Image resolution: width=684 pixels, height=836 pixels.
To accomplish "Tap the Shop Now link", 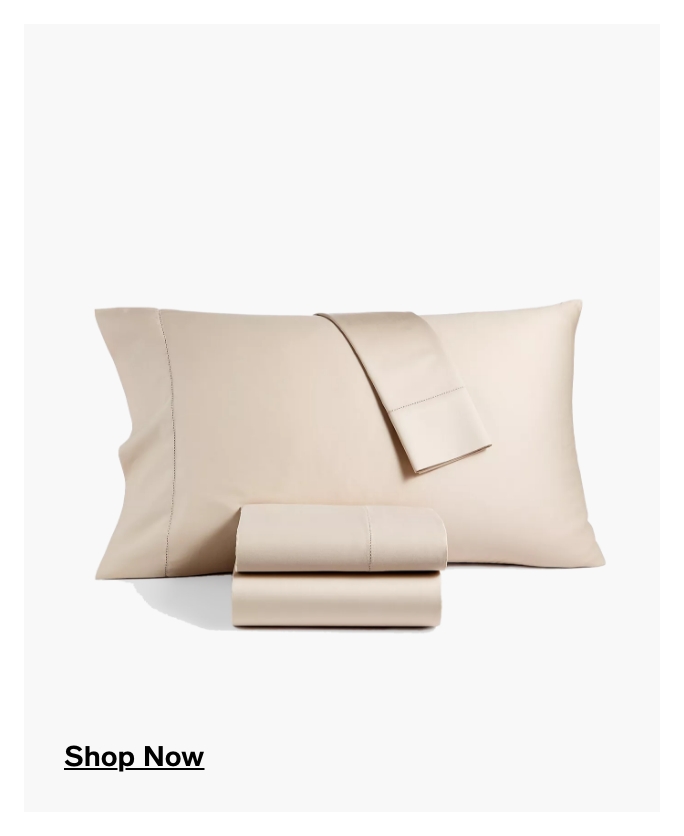I will pyautogui.click(x=134, y=757).
